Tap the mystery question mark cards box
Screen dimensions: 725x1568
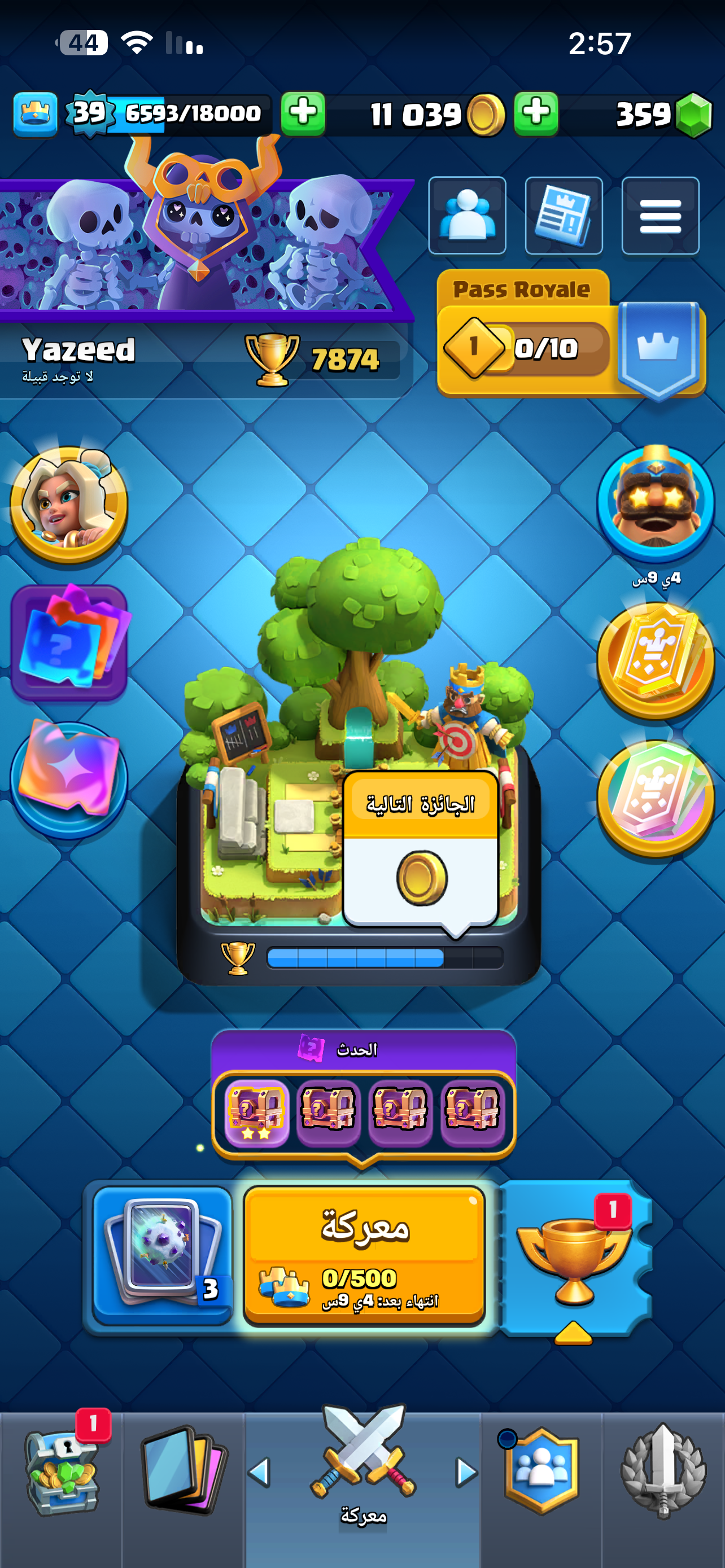[x=69, y=642]
